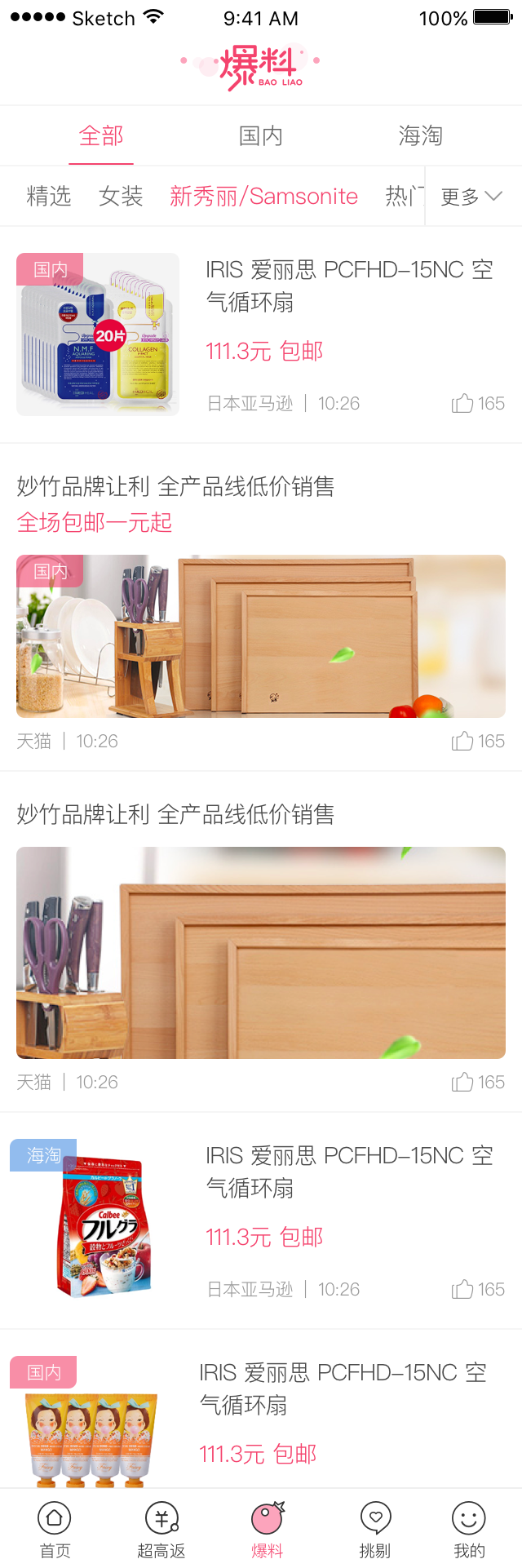Switch to the 海淘 tab
Image resolution: width=522 pixels, height=1568 pixels.
(x=420, y=135)
